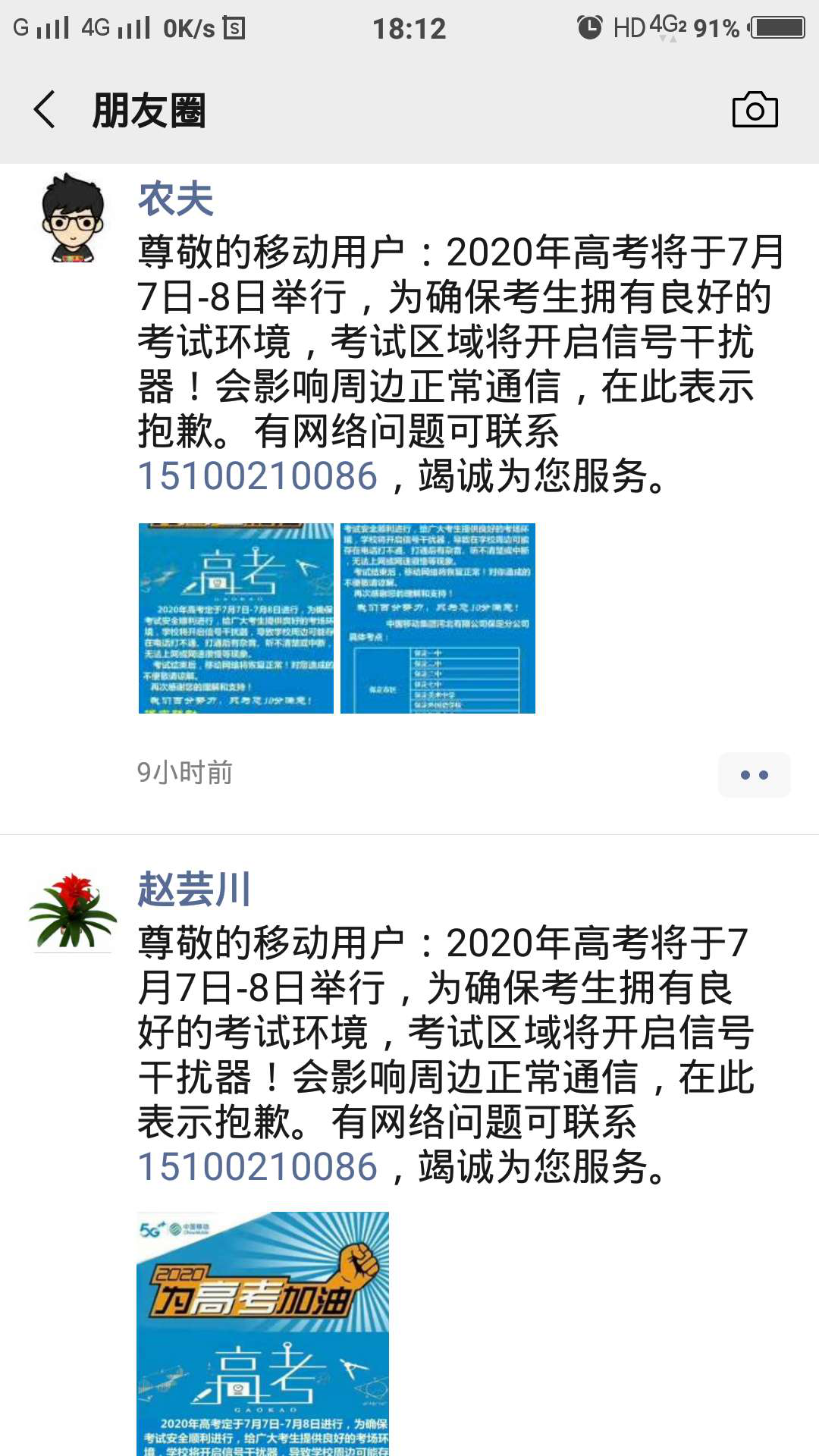Open like/comment menu on 农夫's post
Image resolution: width=819 pixels, height=1456 pixels.
click(x=754, y=774)
